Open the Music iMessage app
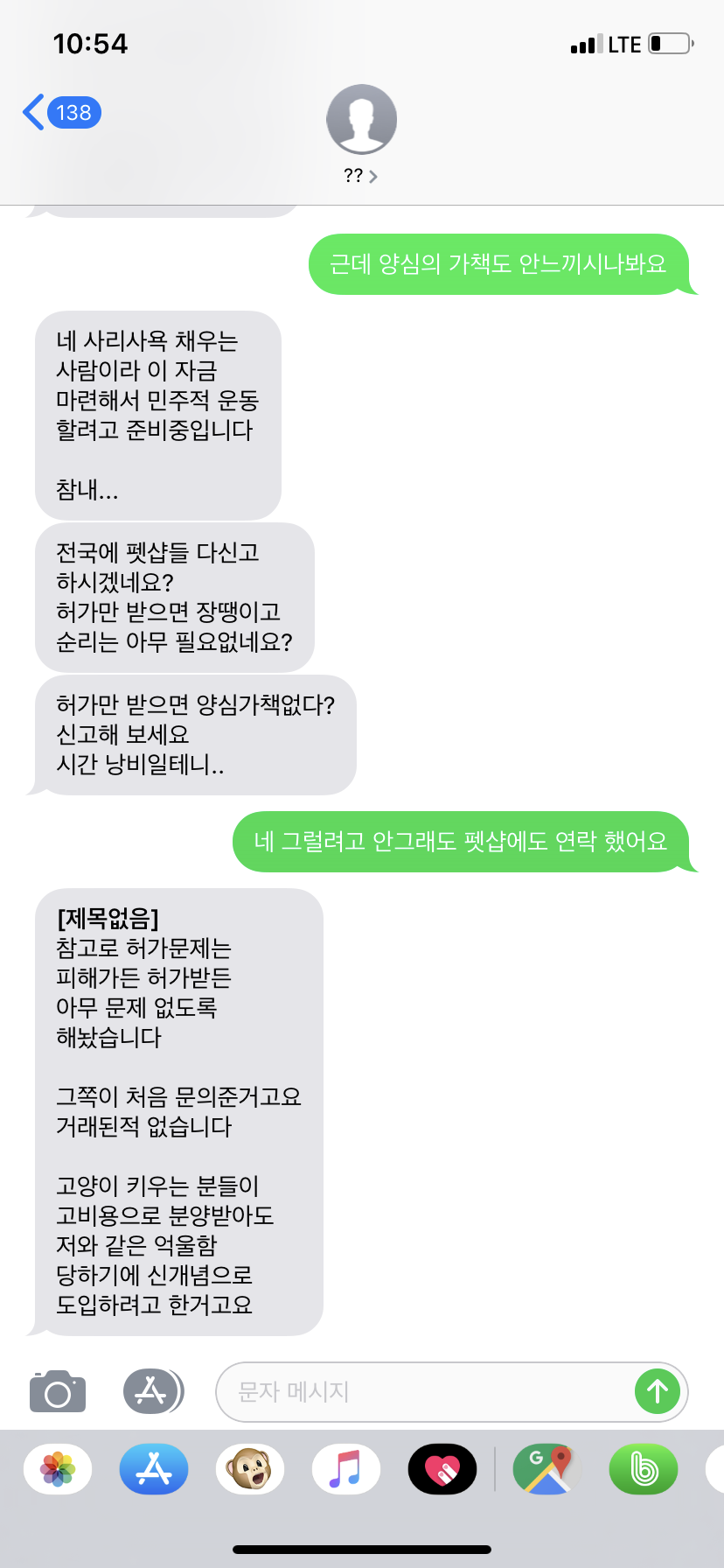Image resolution: width=724 pixels, height=1568 pixels. pyautogui.click(x=346, y=1468)
